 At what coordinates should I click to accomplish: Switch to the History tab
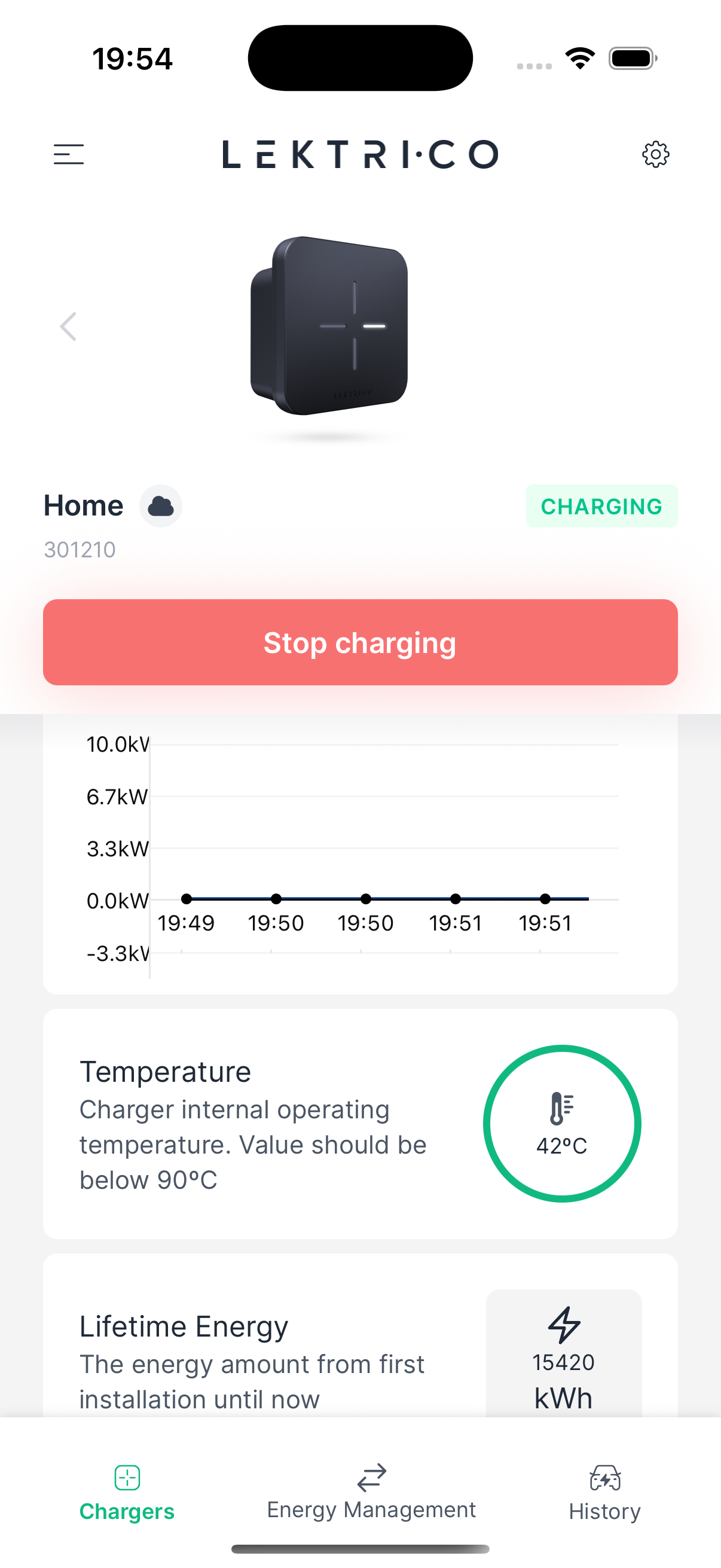point(604,1493)
